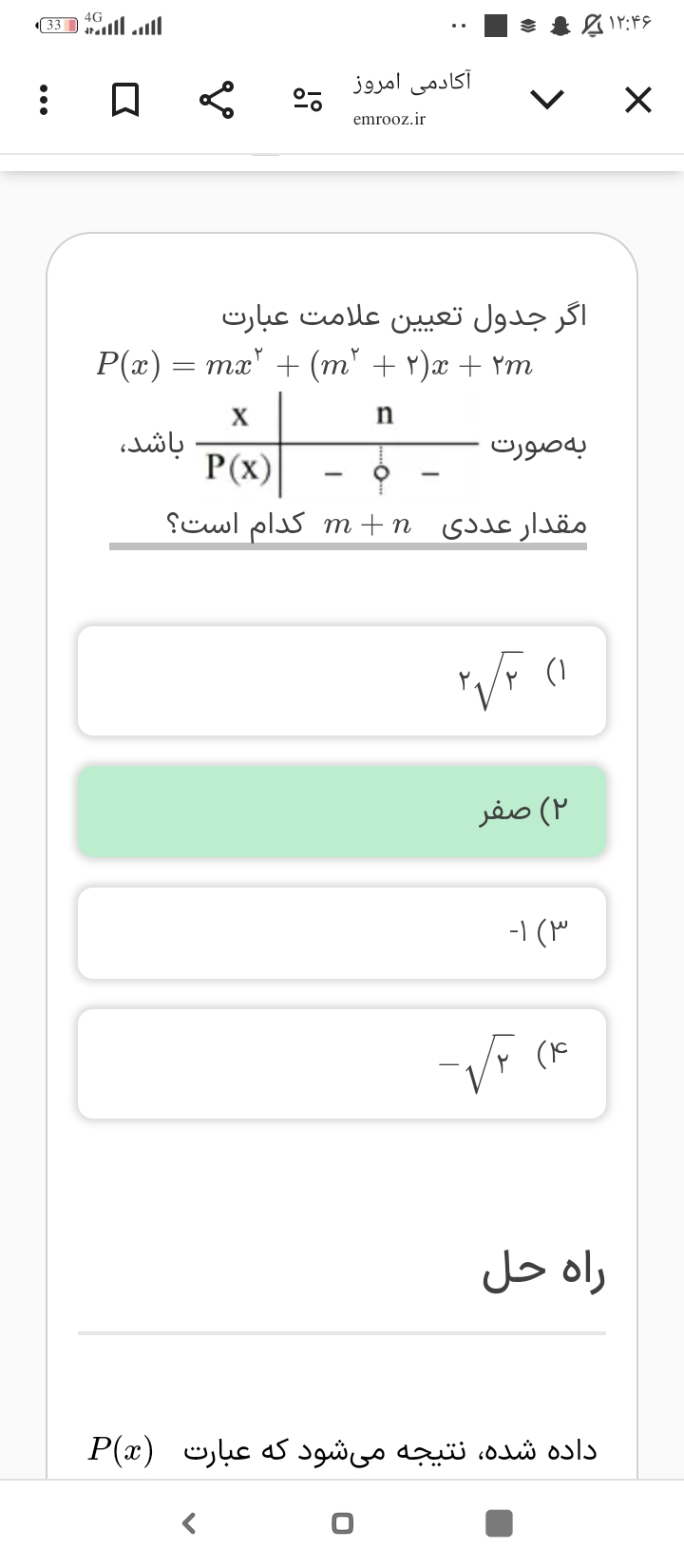Bookmark this page
The width and height of the screenshot is (684, 1568).
pos(125,100)
